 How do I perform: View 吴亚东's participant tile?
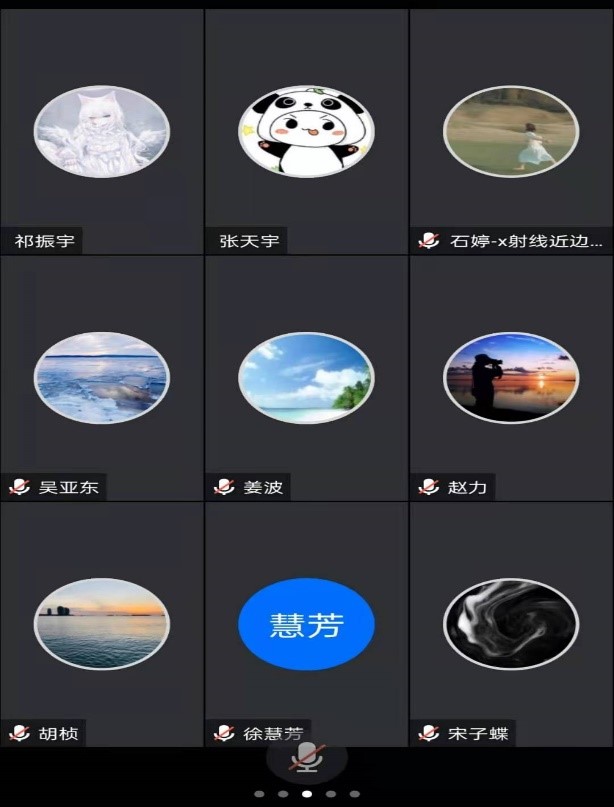[x=102, y=377]
